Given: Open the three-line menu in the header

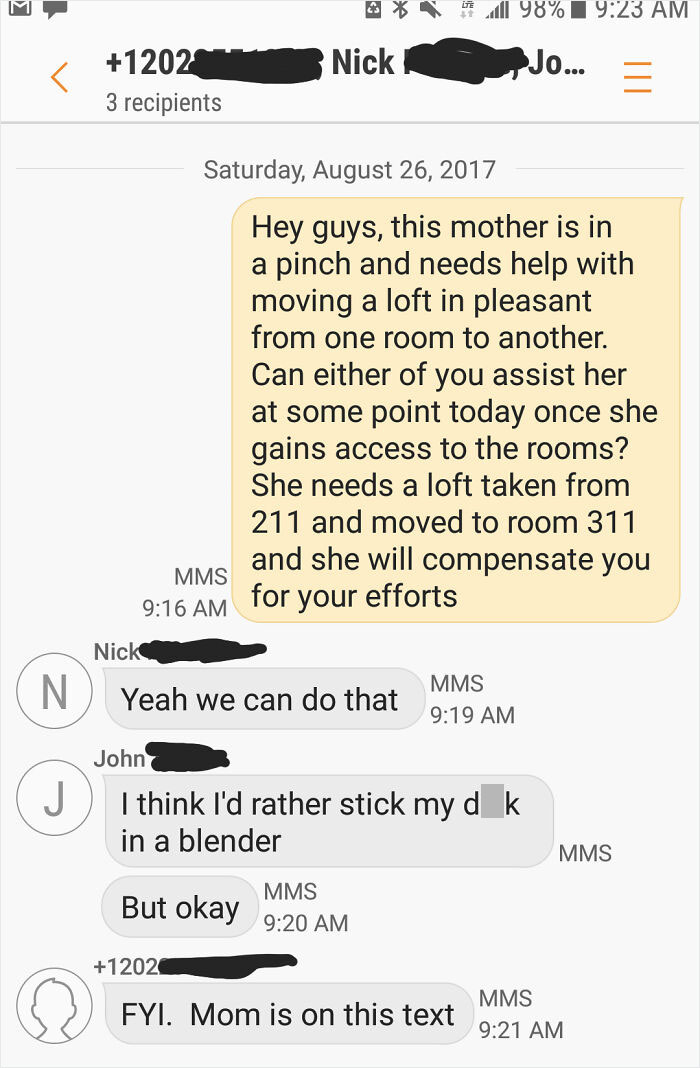Looking at the screenshot, I should [x=637, y=78].
